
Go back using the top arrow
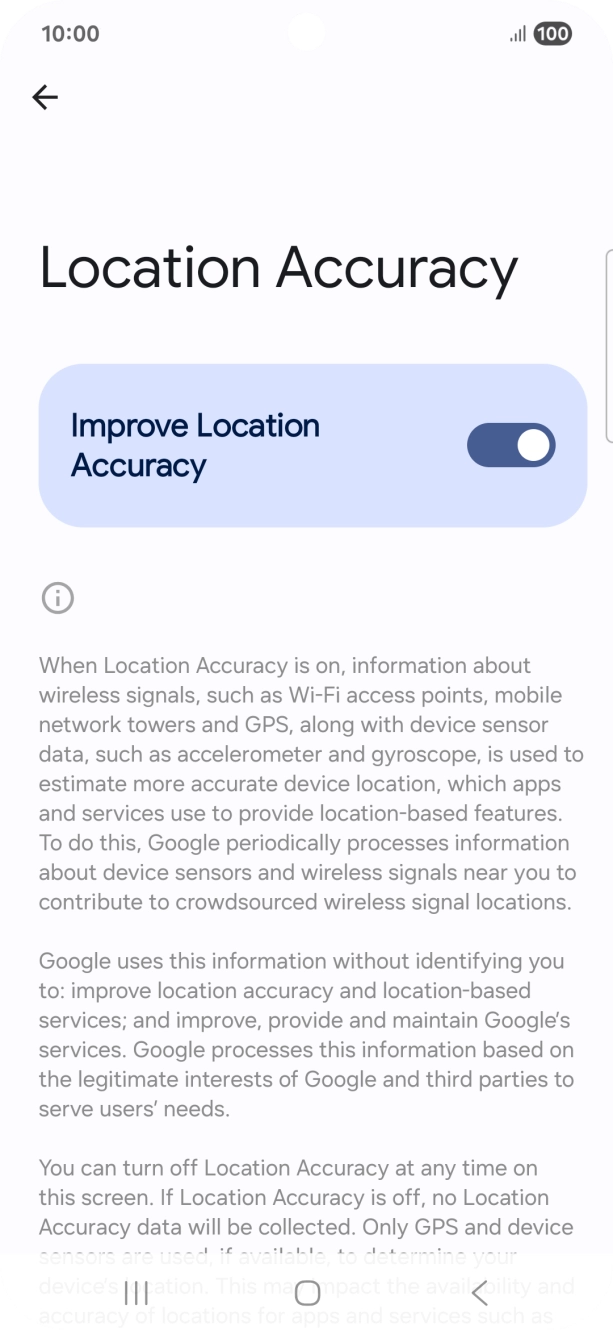point(45,97)
